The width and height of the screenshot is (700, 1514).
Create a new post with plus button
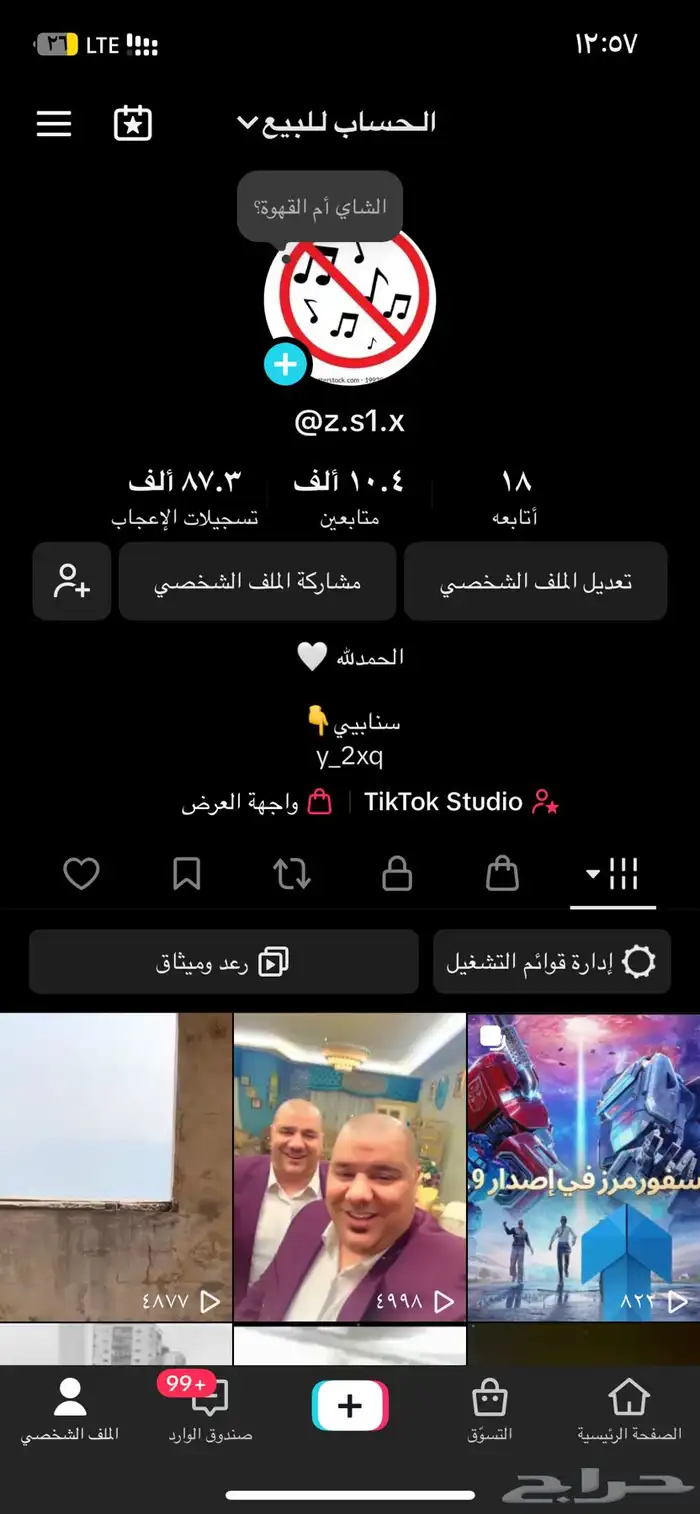pos(350,1406)
